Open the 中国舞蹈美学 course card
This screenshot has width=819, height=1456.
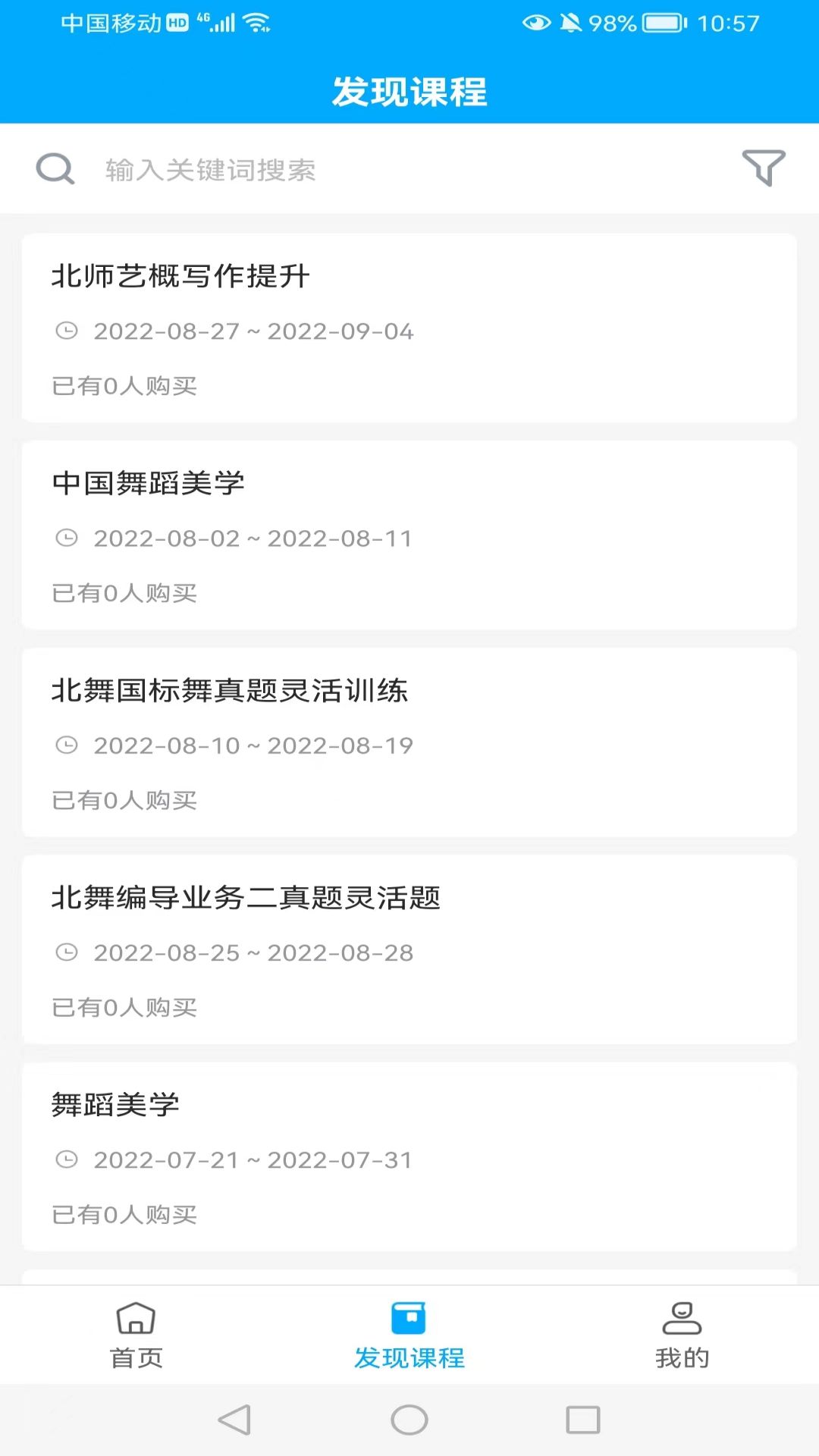tap(409, 536)
